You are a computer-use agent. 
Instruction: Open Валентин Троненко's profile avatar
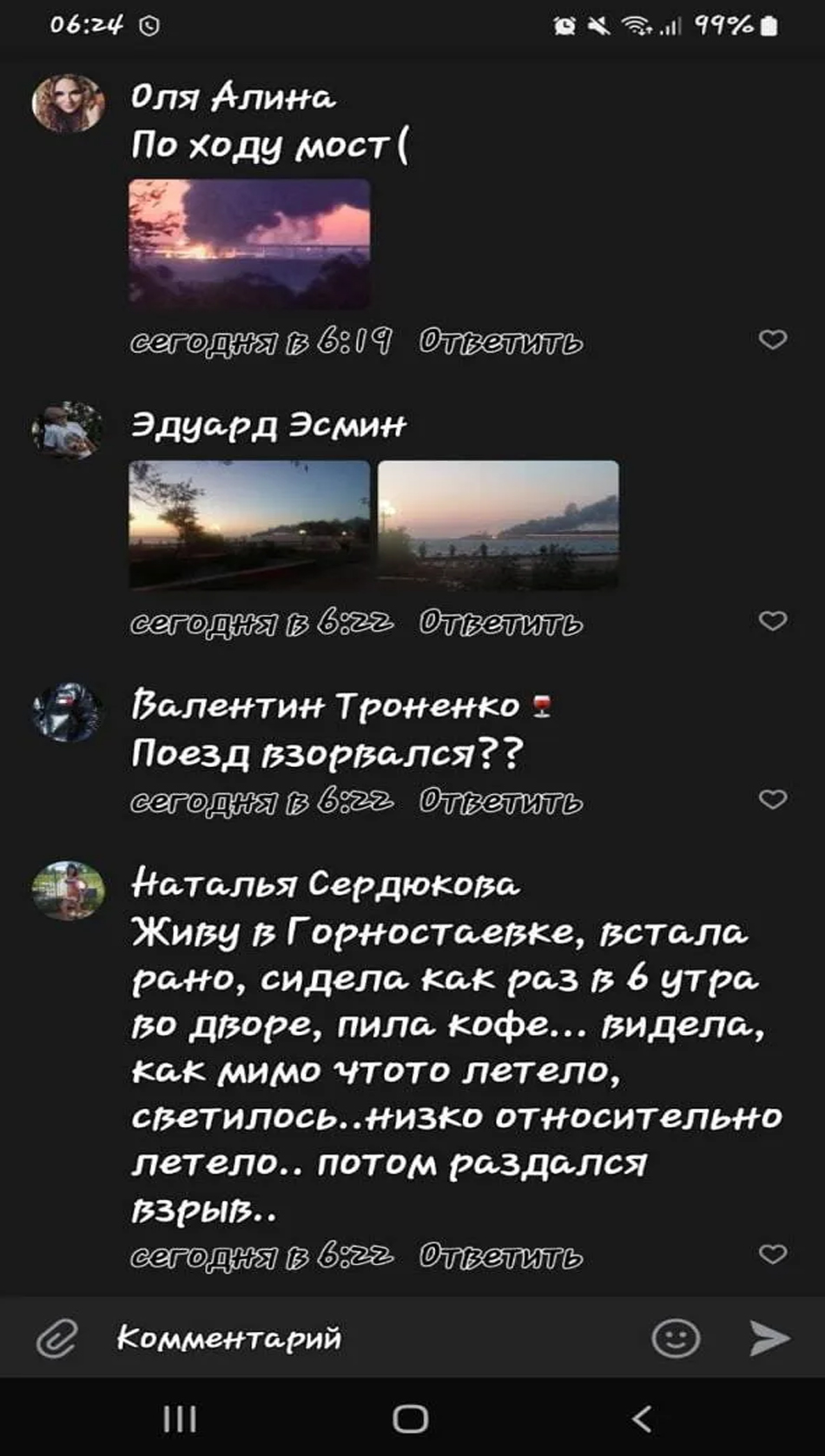[68, 712]
